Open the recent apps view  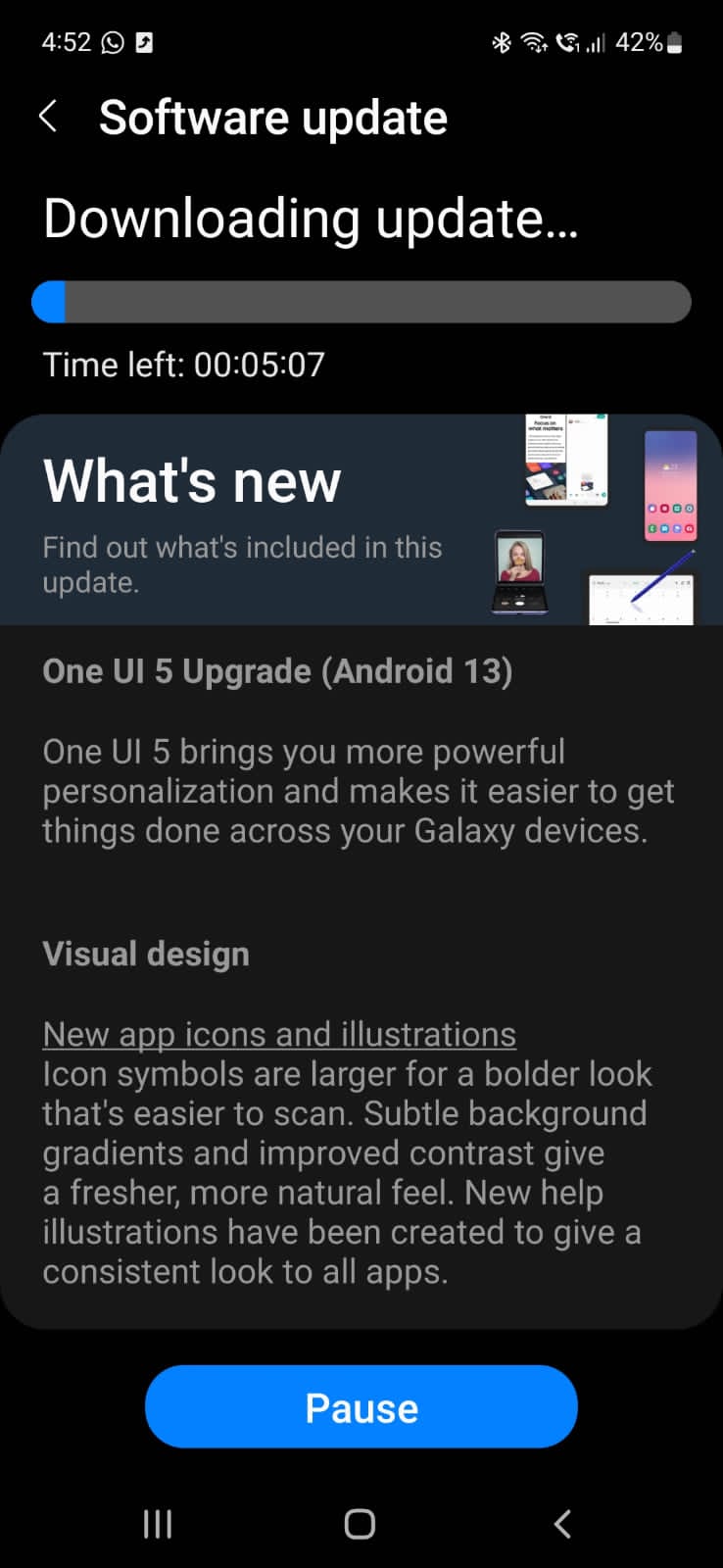pos(158,1524)
